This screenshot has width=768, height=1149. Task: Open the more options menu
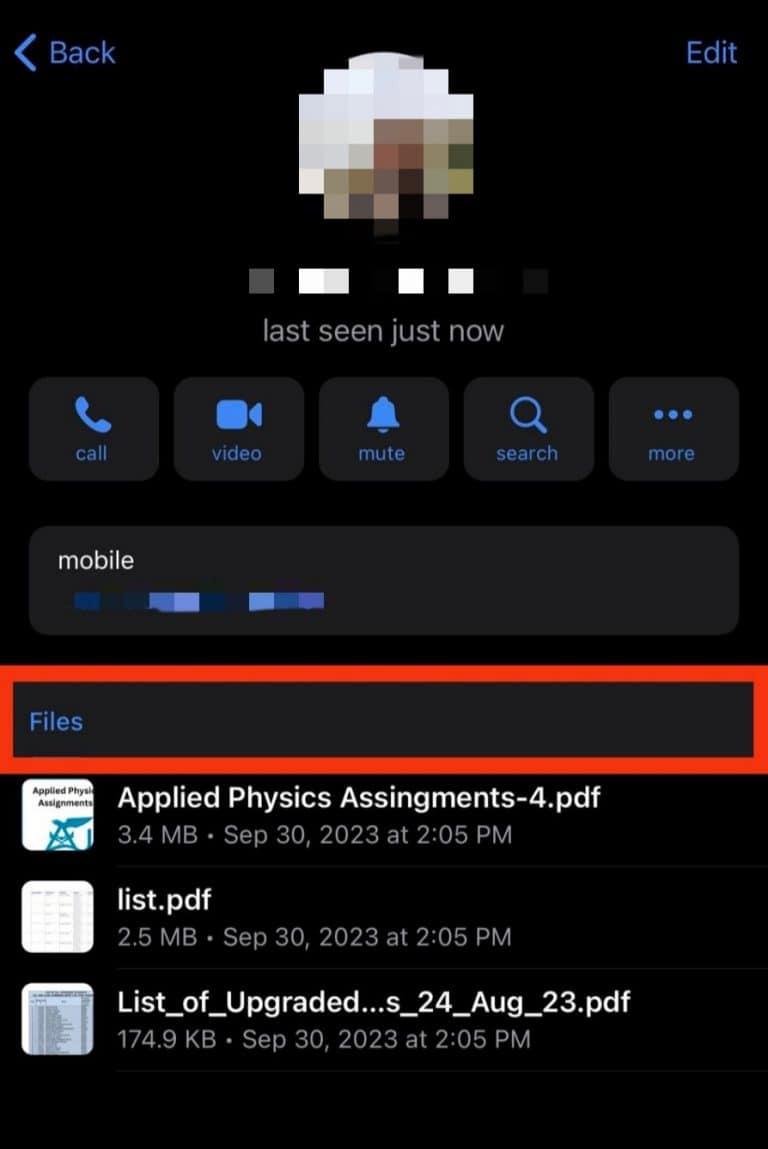672,428
